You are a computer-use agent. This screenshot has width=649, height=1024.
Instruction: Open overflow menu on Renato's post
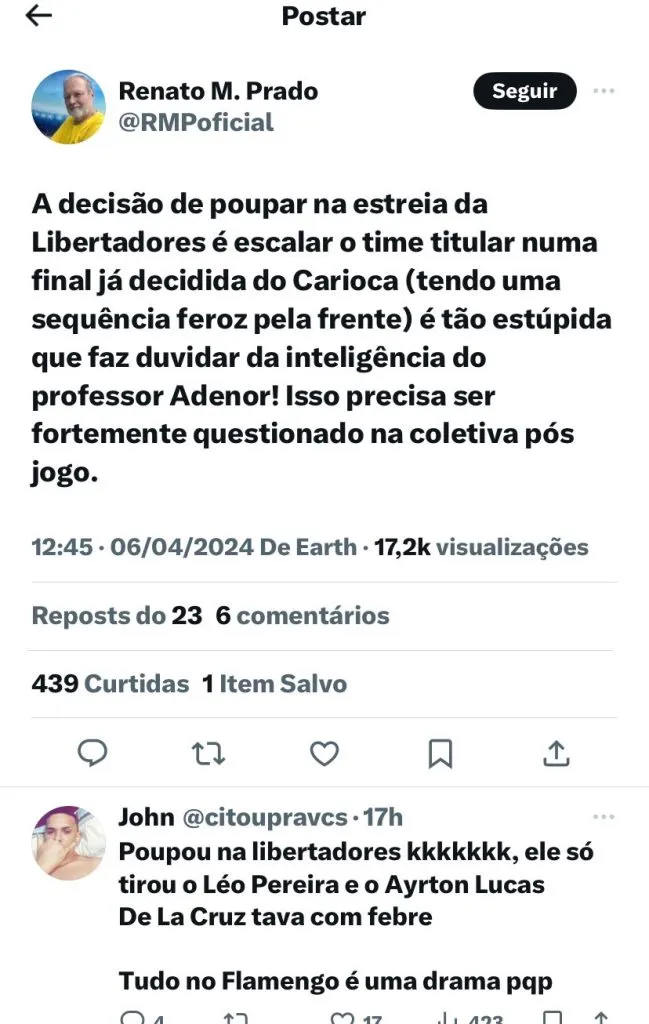click(x=604, y=92)
